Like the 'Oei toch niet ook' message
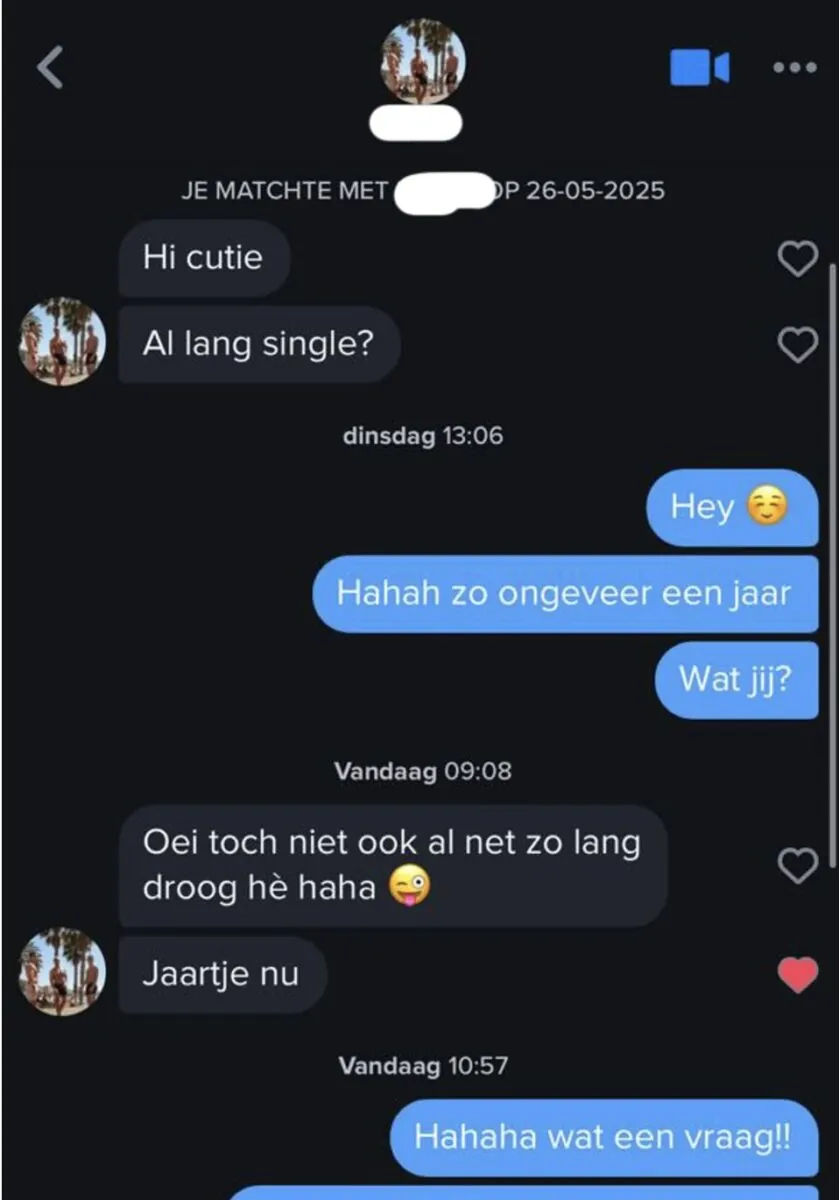Viewport: 839px width, 1200px height. 797,866
